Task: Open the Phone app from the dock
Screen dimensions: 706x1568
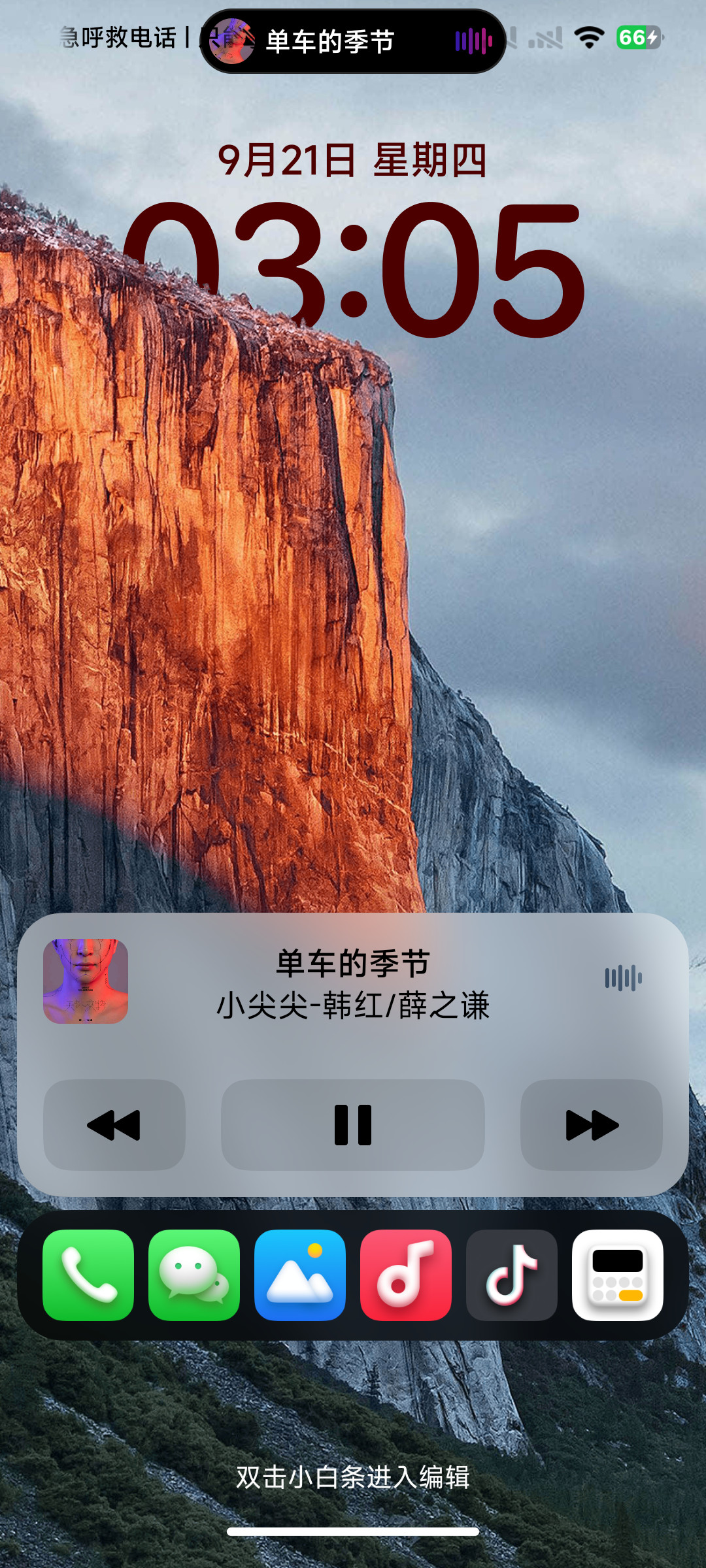Action: pos(88,1275)
